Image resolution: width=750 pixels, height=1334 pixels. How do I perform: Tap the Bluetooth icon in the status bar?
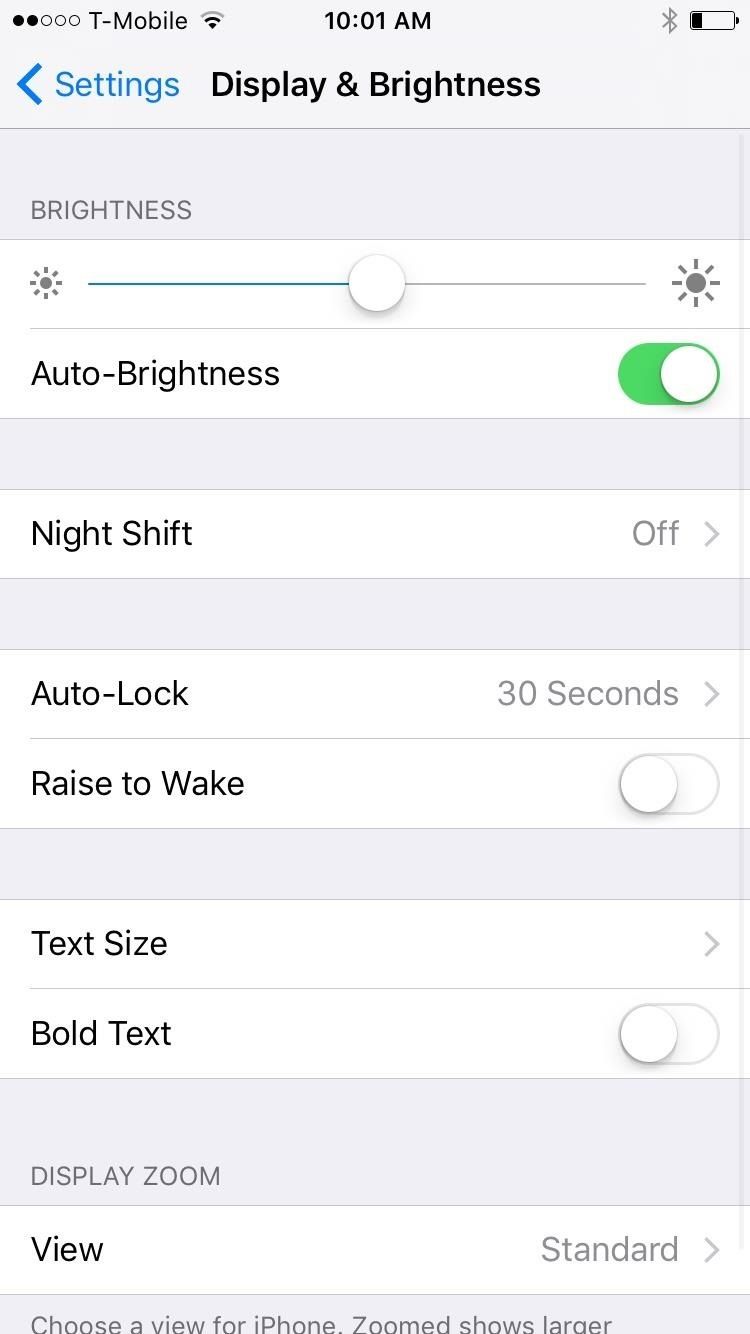point(670,19)
